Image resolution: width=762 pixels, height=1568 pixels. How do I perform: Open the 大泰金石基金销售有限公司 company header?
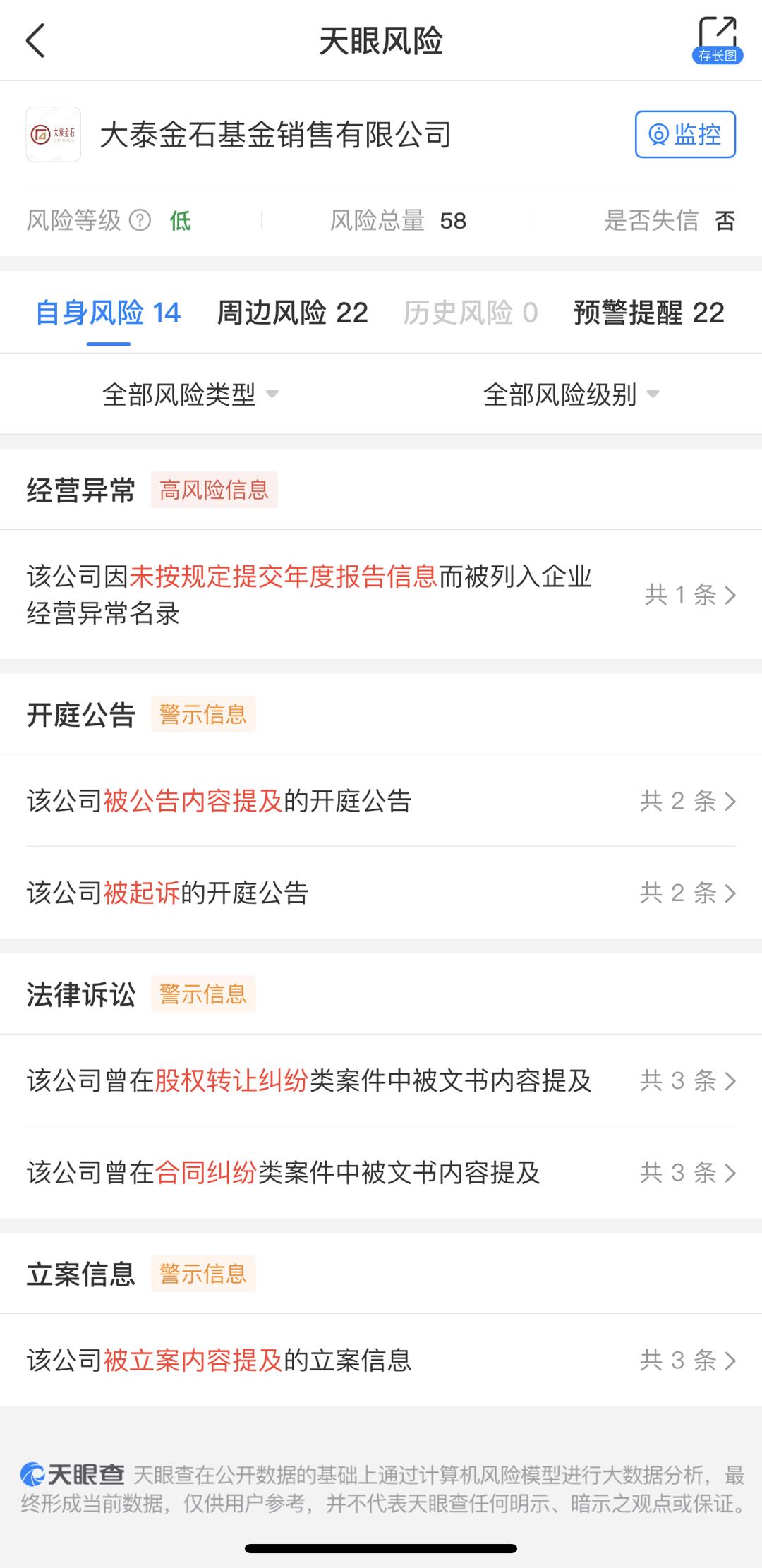click(276, 134)
